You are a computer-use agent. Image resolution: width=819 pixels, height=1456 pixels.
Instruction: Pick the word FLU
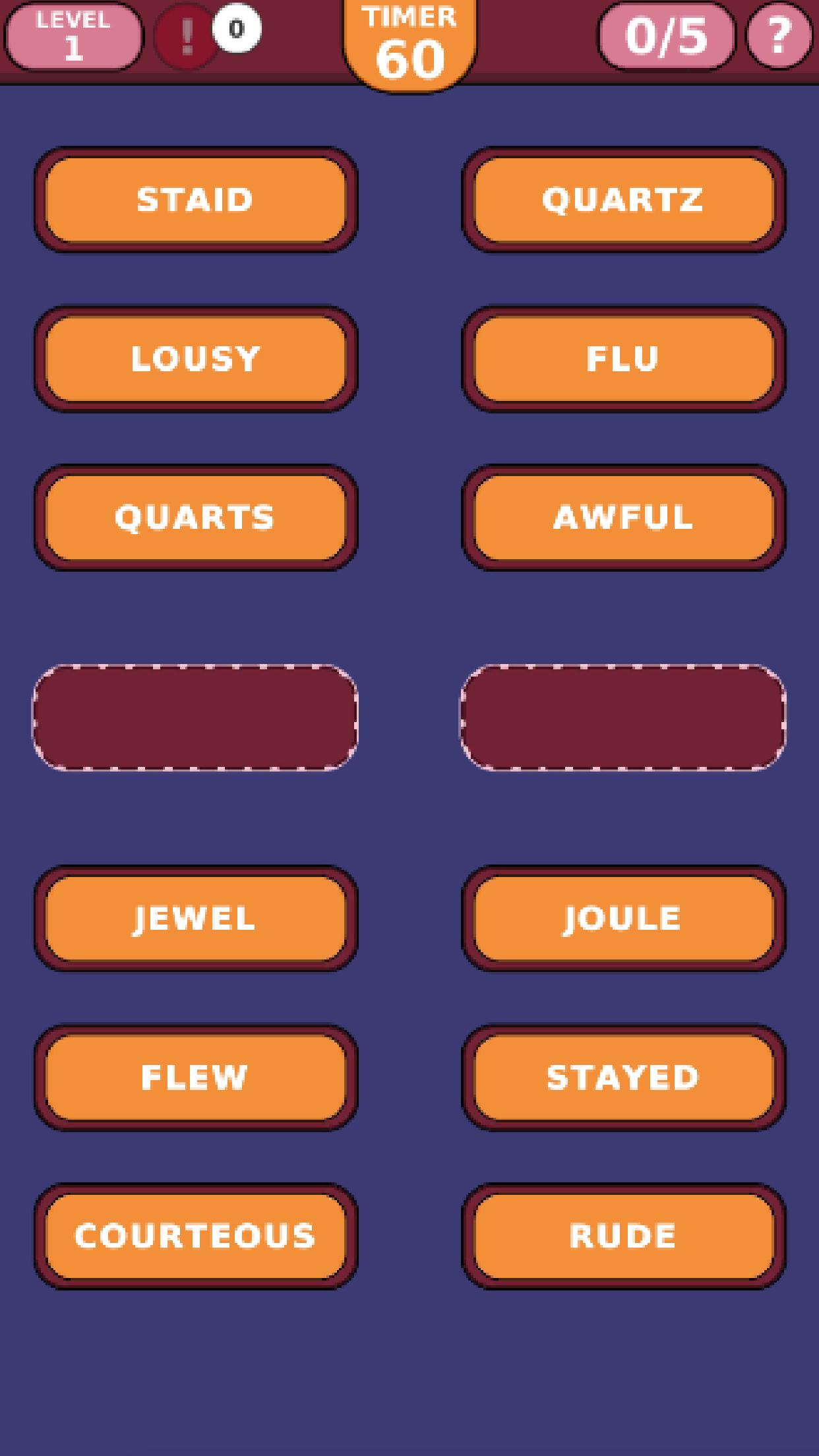tap(623, 359)
